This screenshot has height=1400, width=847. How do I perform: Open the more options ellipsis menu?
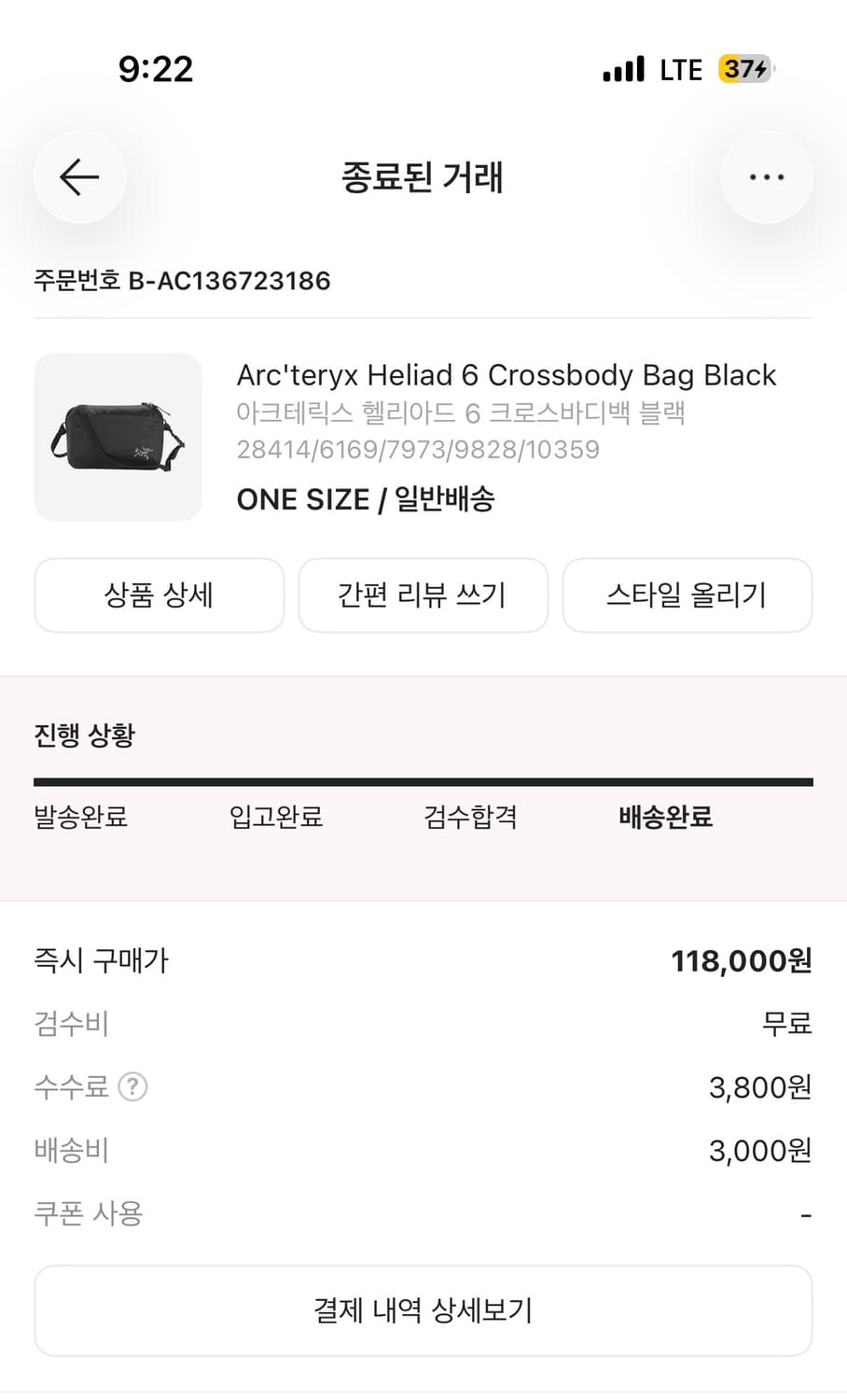[x=767, y=176]
